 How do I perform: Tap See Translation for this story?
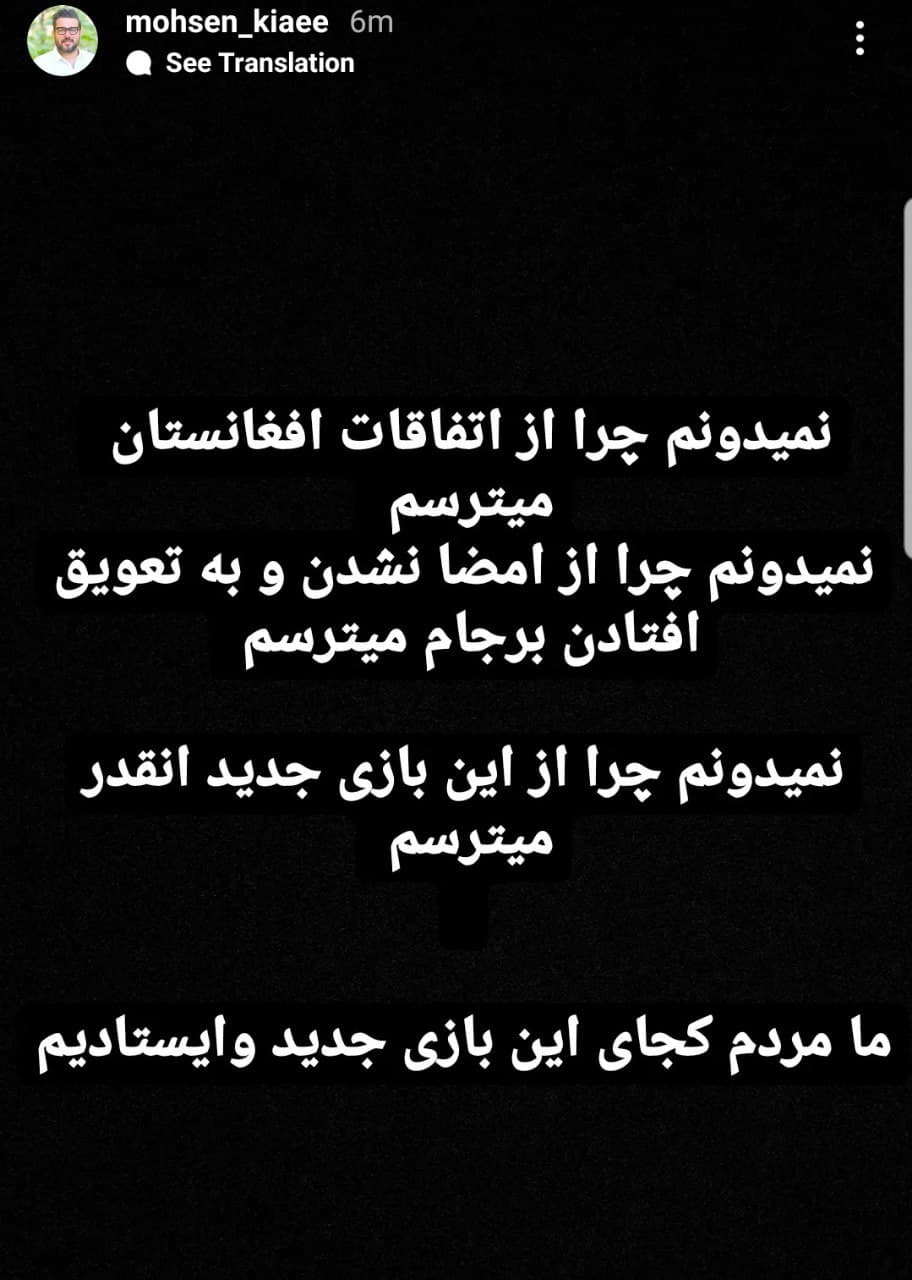(258, 63)
